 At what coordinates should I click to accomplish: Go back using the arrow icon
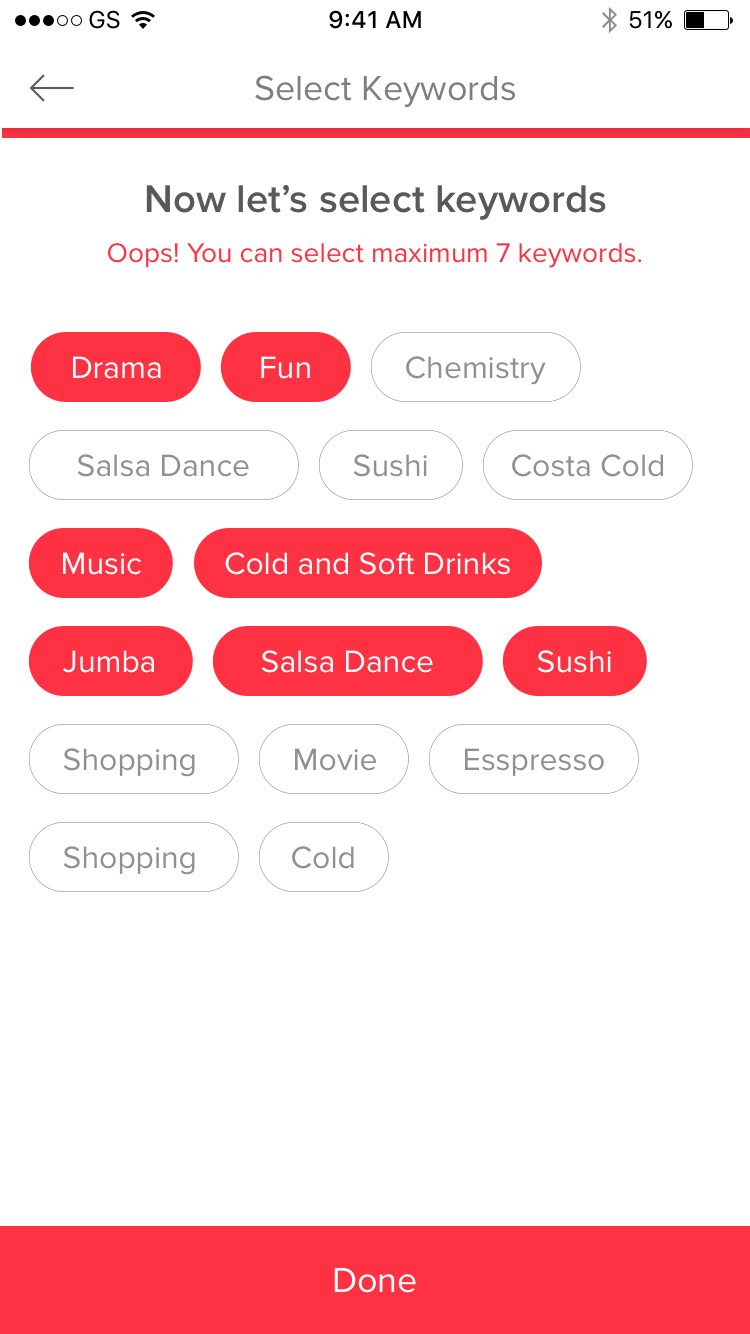coord(52,89)
